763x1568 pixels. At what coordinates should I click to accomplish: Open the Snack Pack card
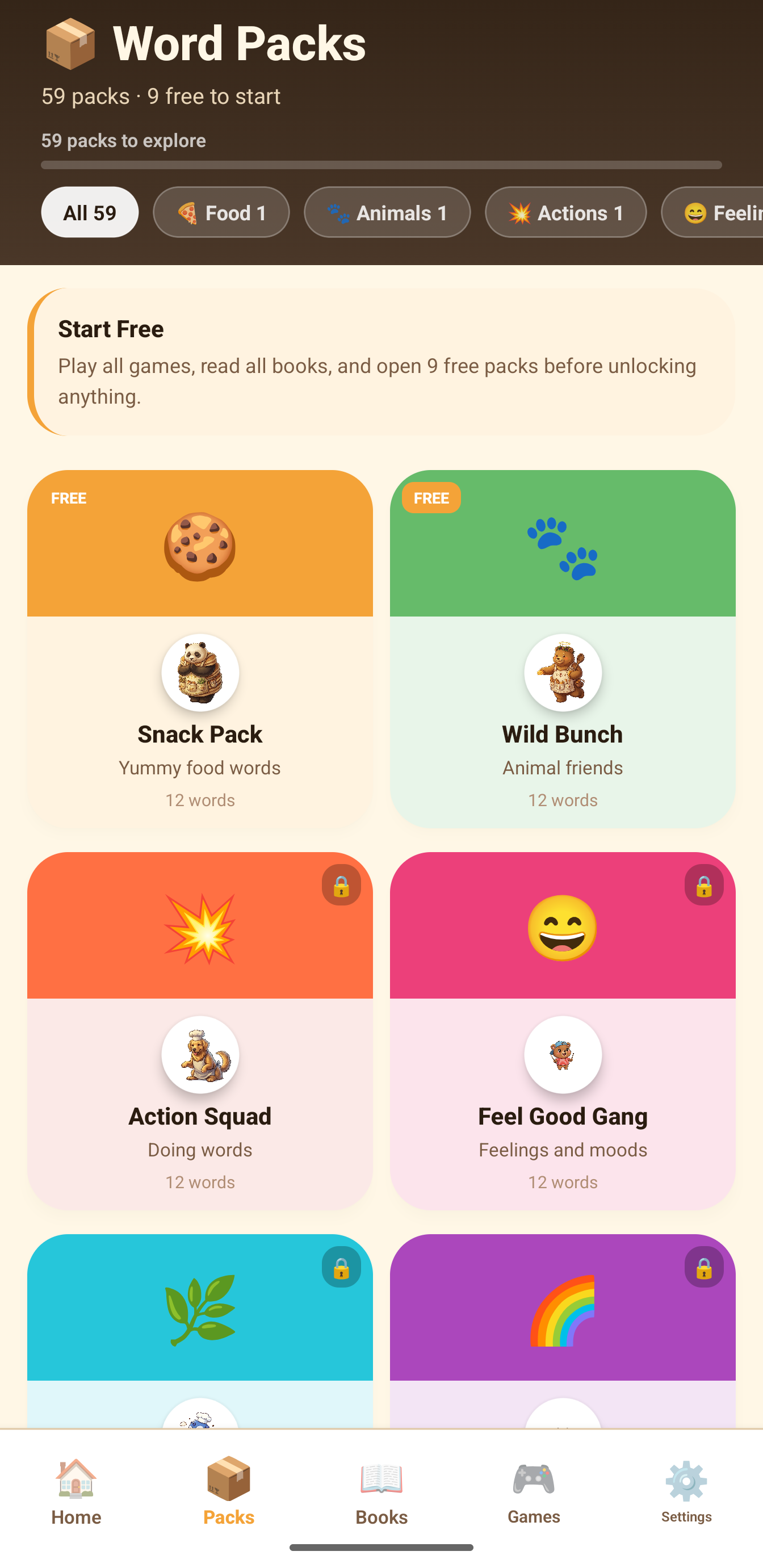pos(200,648)
